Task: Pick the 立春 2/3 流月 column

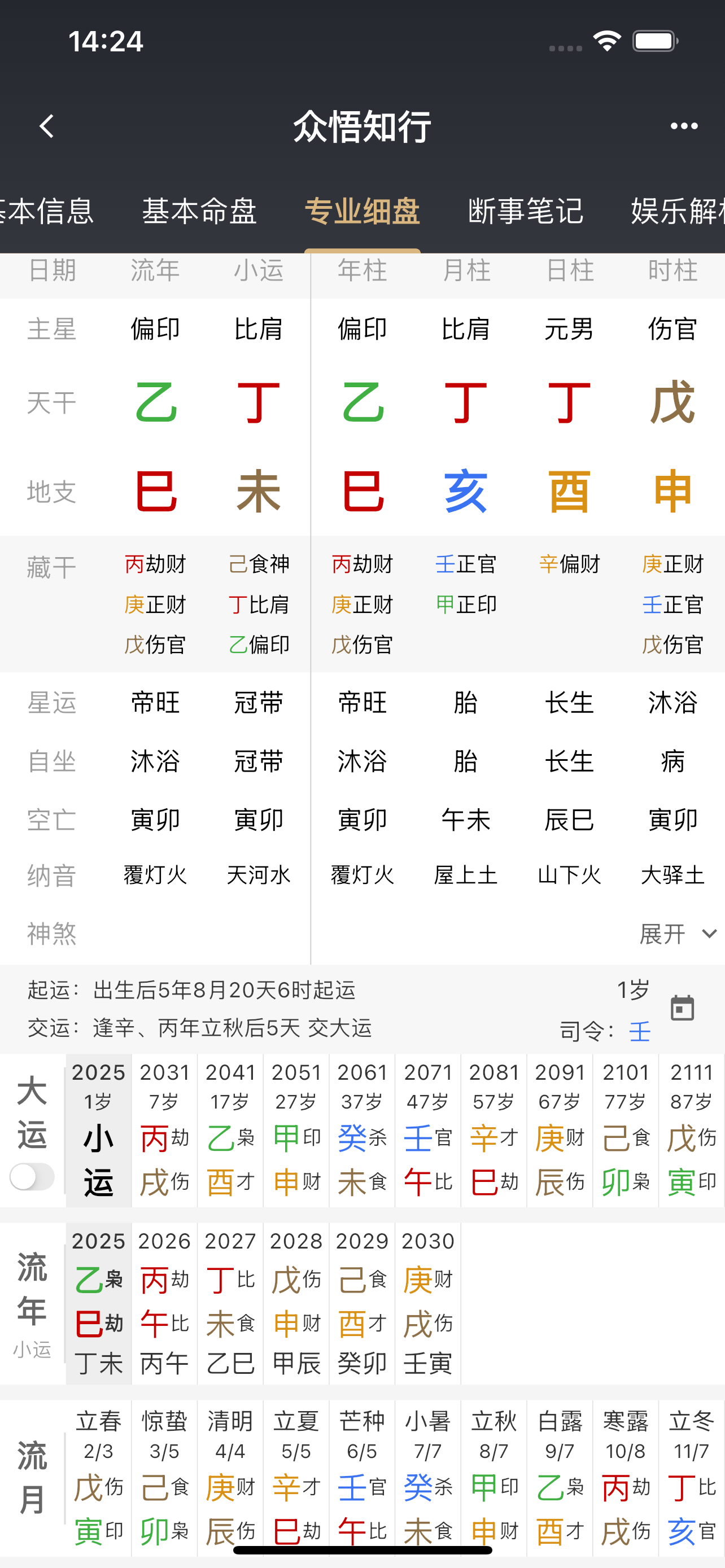Action: tap(99, 1476)
